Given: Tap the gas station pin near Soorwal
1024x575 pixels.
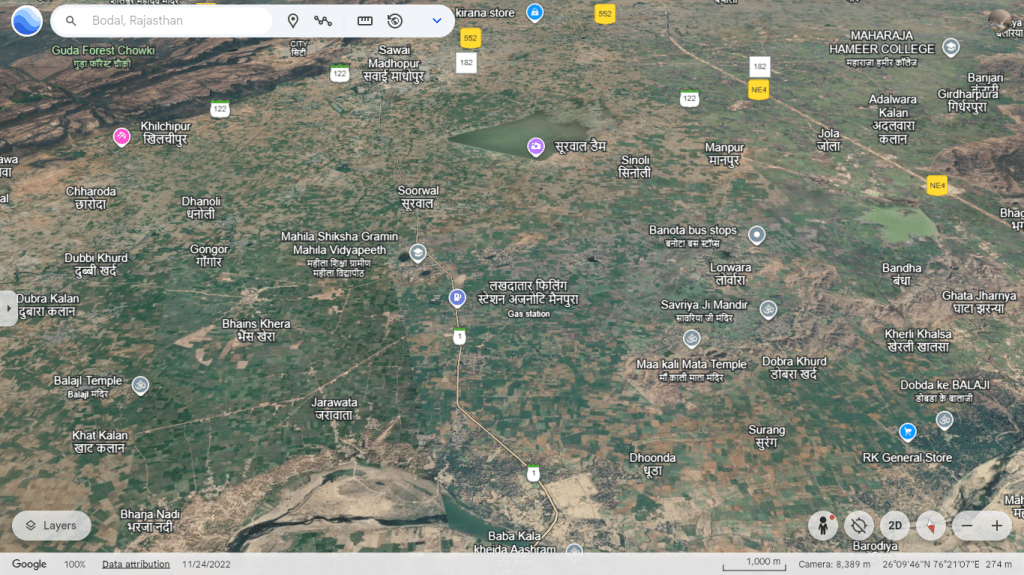Looking at the screenshot, I should pyautogui.click(x=457, y=297).
